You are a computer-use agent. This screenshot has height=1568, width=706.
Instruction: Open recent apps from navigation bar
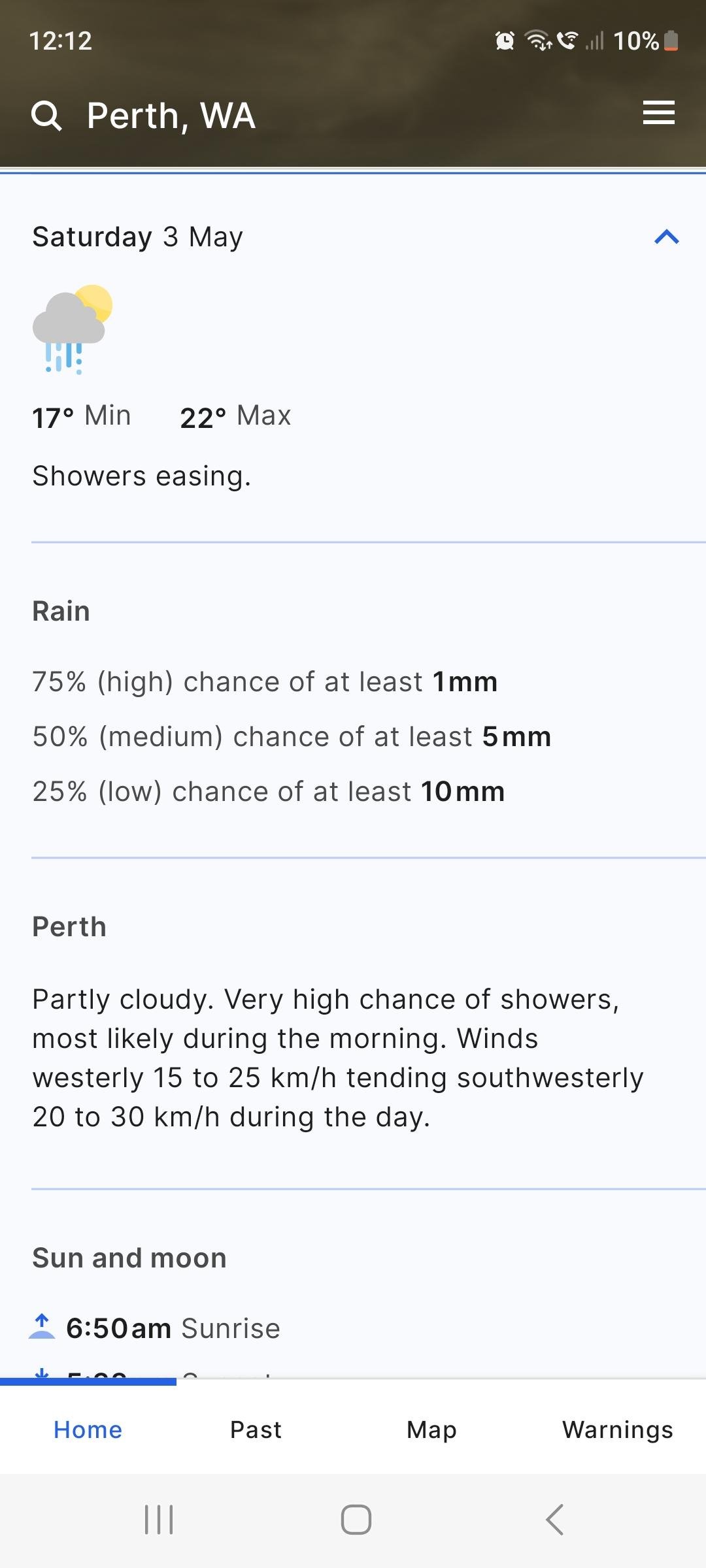click(x=159, y=1519)
